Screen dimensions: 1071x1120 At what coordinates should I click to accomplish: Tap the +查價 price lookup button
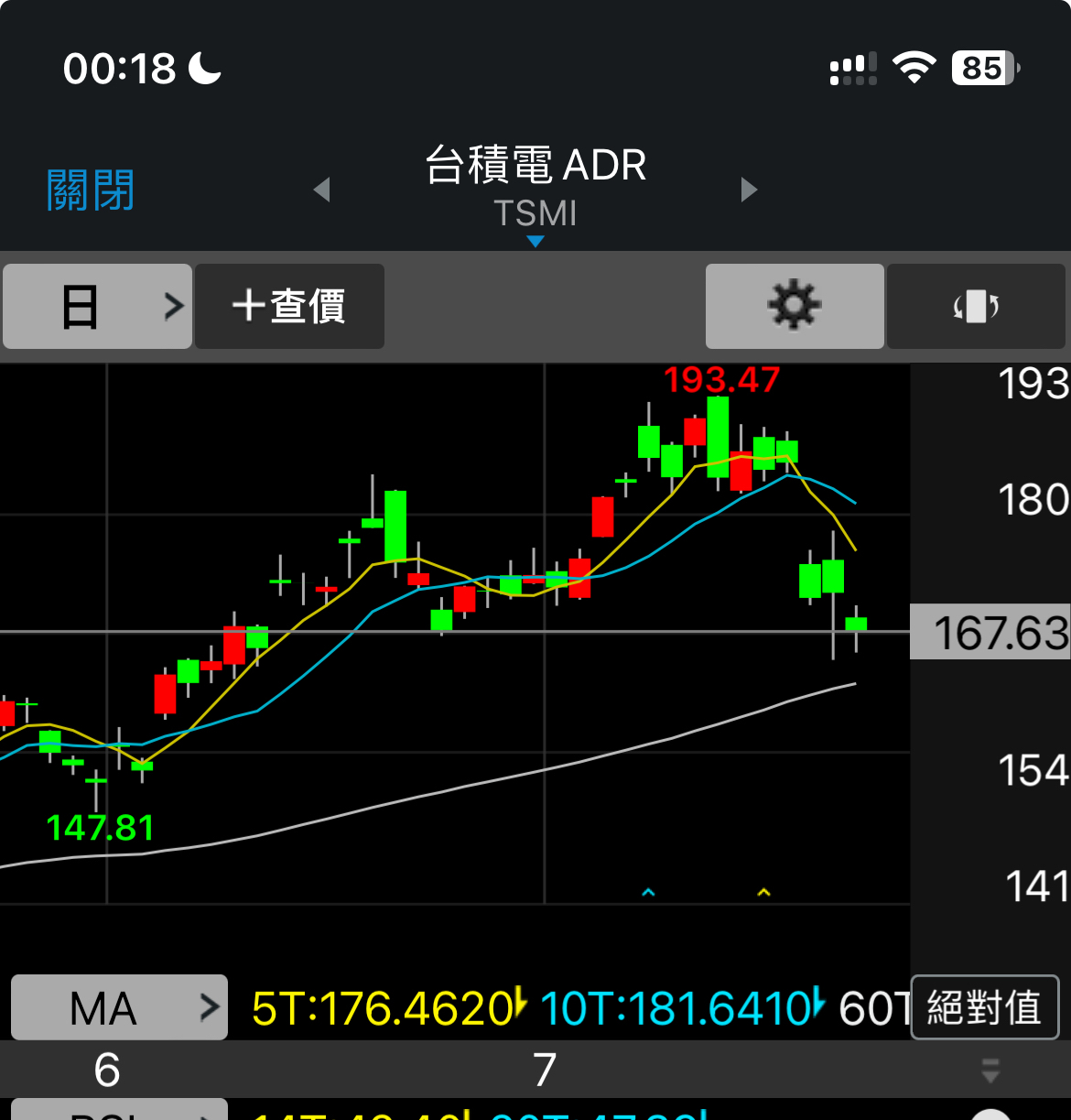point(289,306)
